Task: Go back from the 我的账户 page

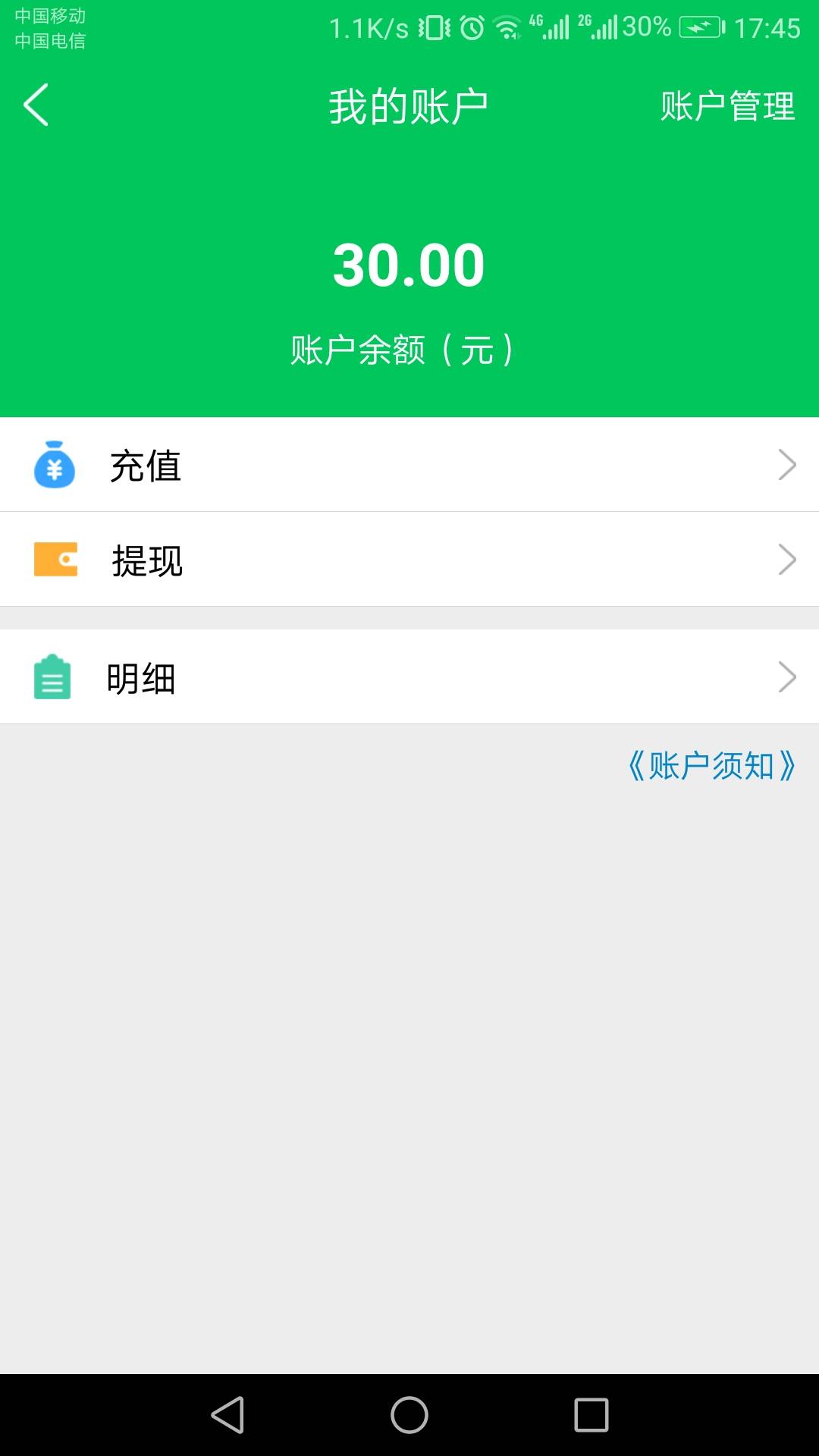Action: point(36,105)
